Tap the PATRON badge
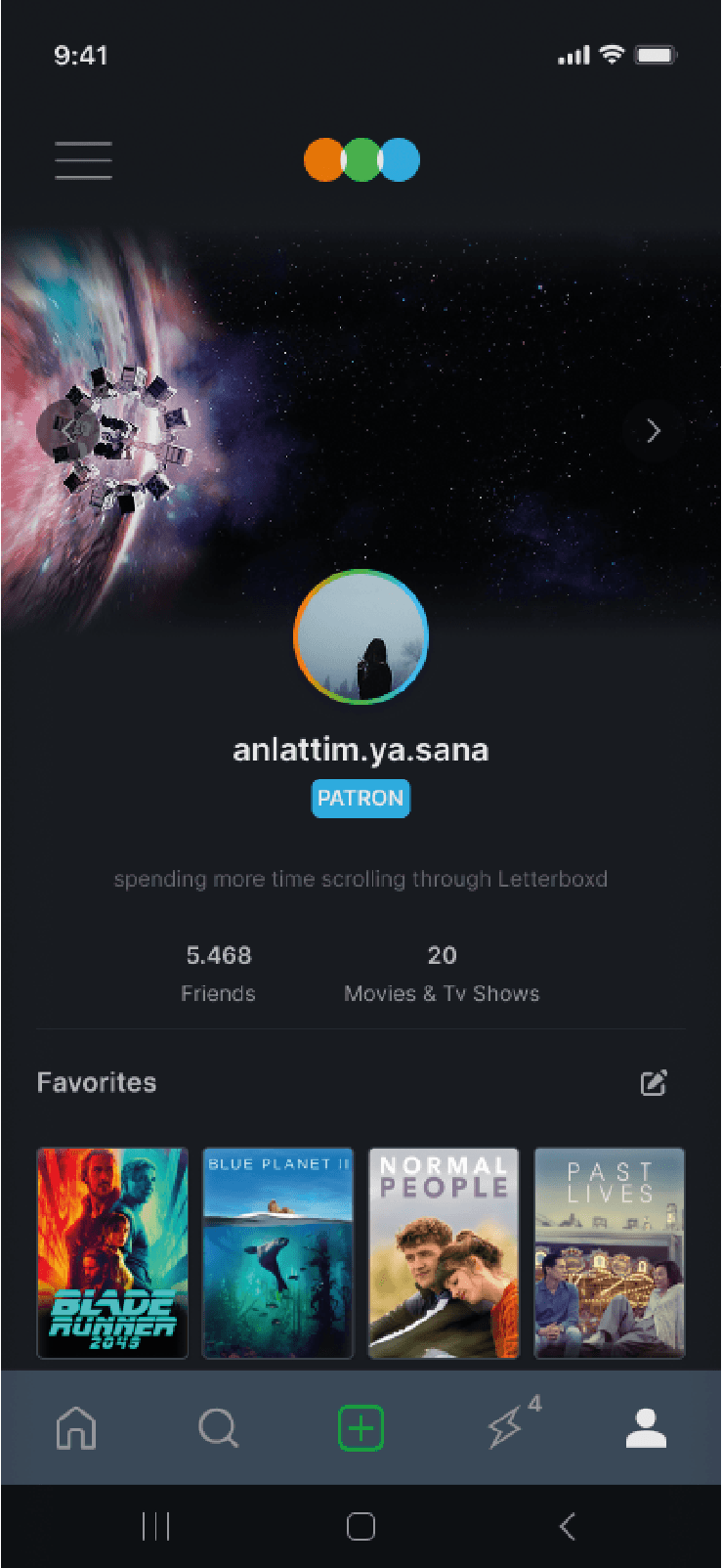The width and height of the screenshot is (722, 1568). point(361,798)
